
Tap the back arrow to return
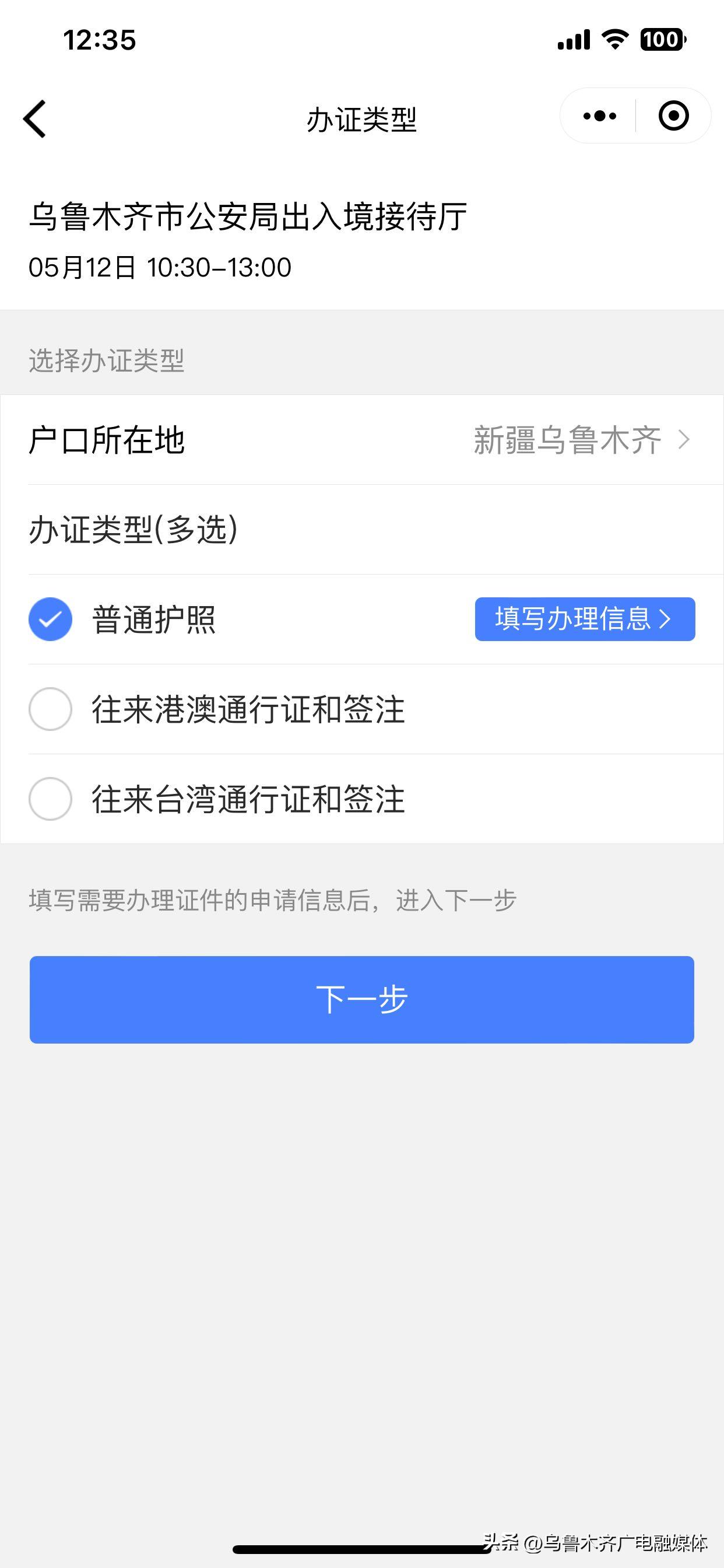click(34, 120)
